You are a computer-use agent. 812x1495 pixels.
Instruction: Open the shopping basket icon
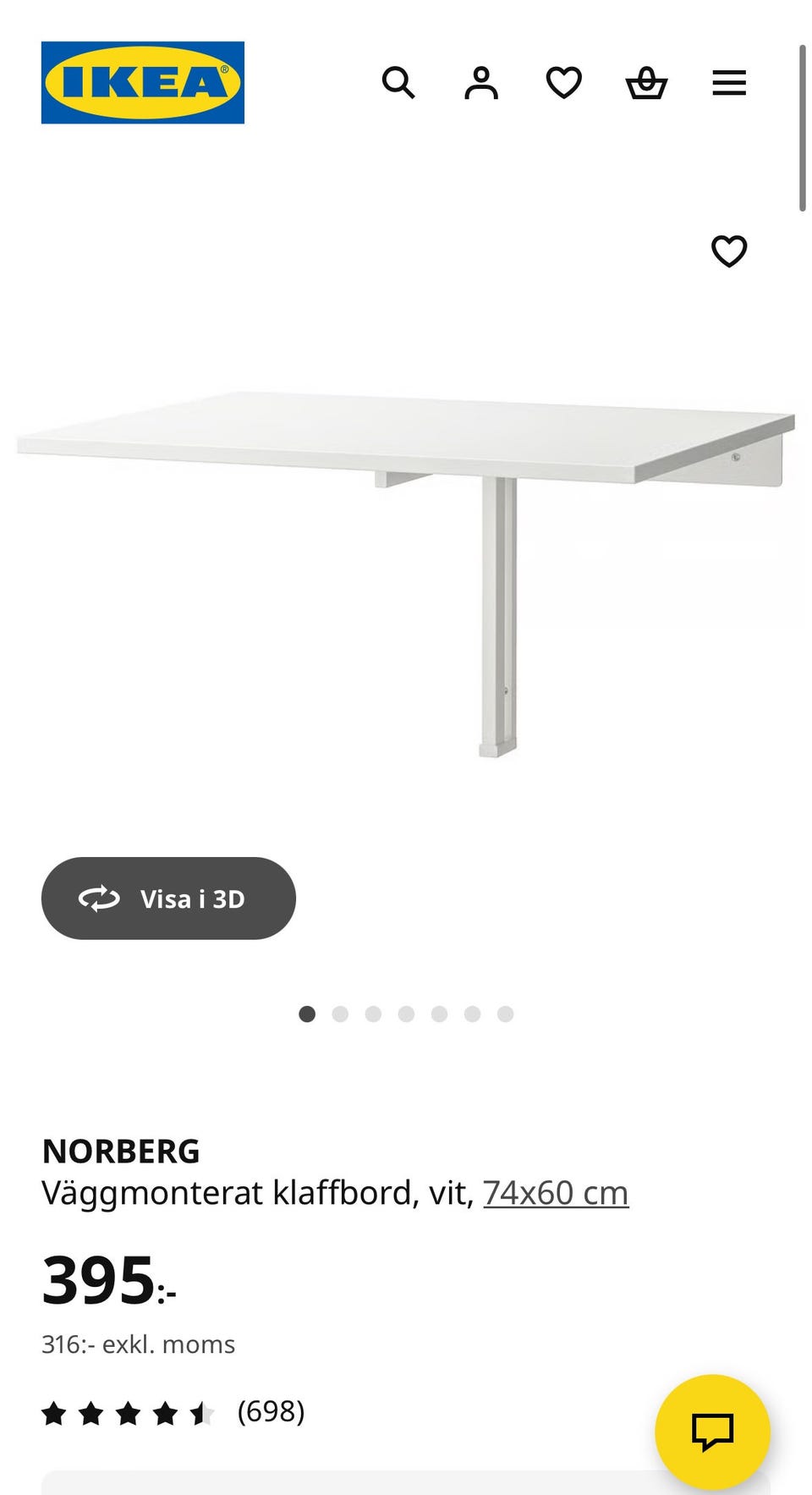(x=645, y=83)
